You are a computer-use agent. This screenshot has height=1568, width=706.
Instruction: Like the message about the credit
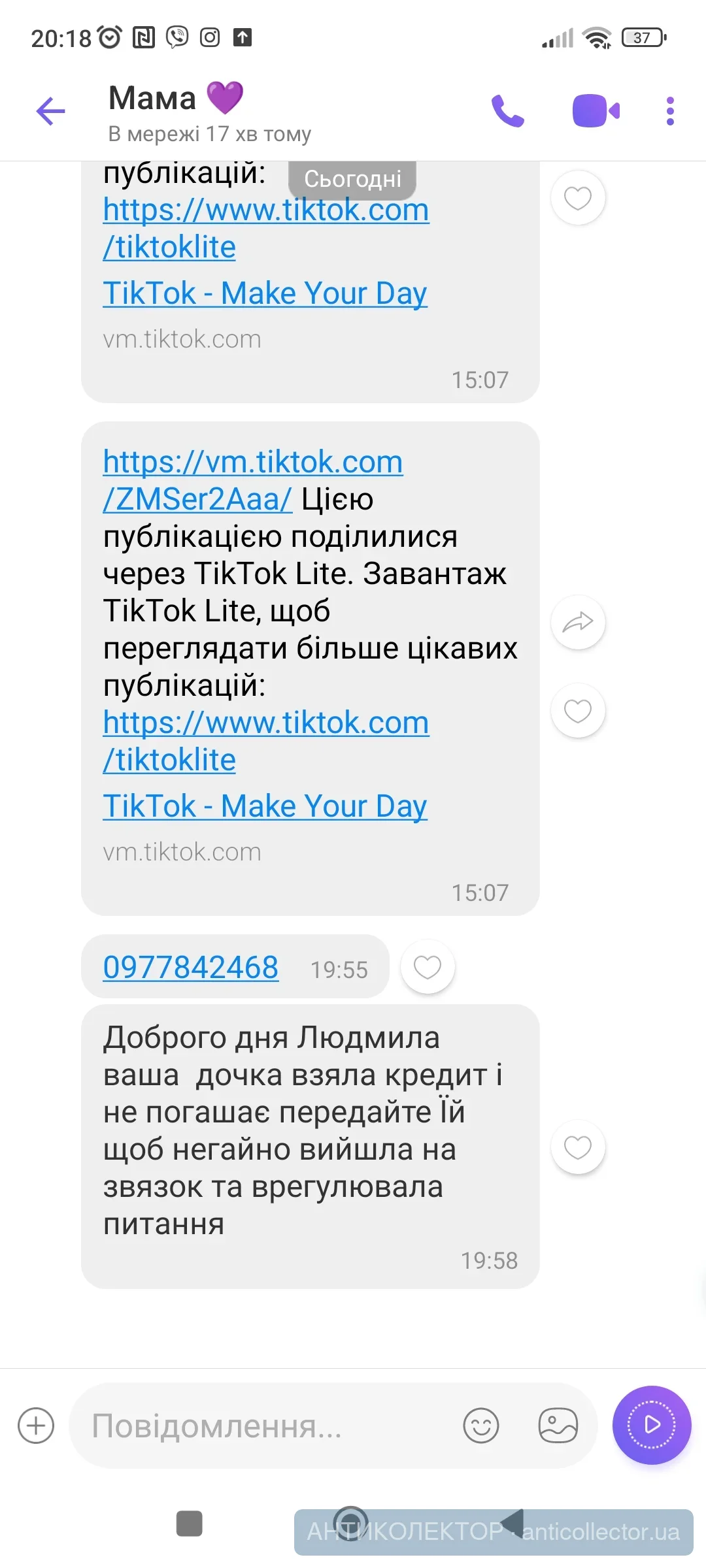pos(578,1147)
